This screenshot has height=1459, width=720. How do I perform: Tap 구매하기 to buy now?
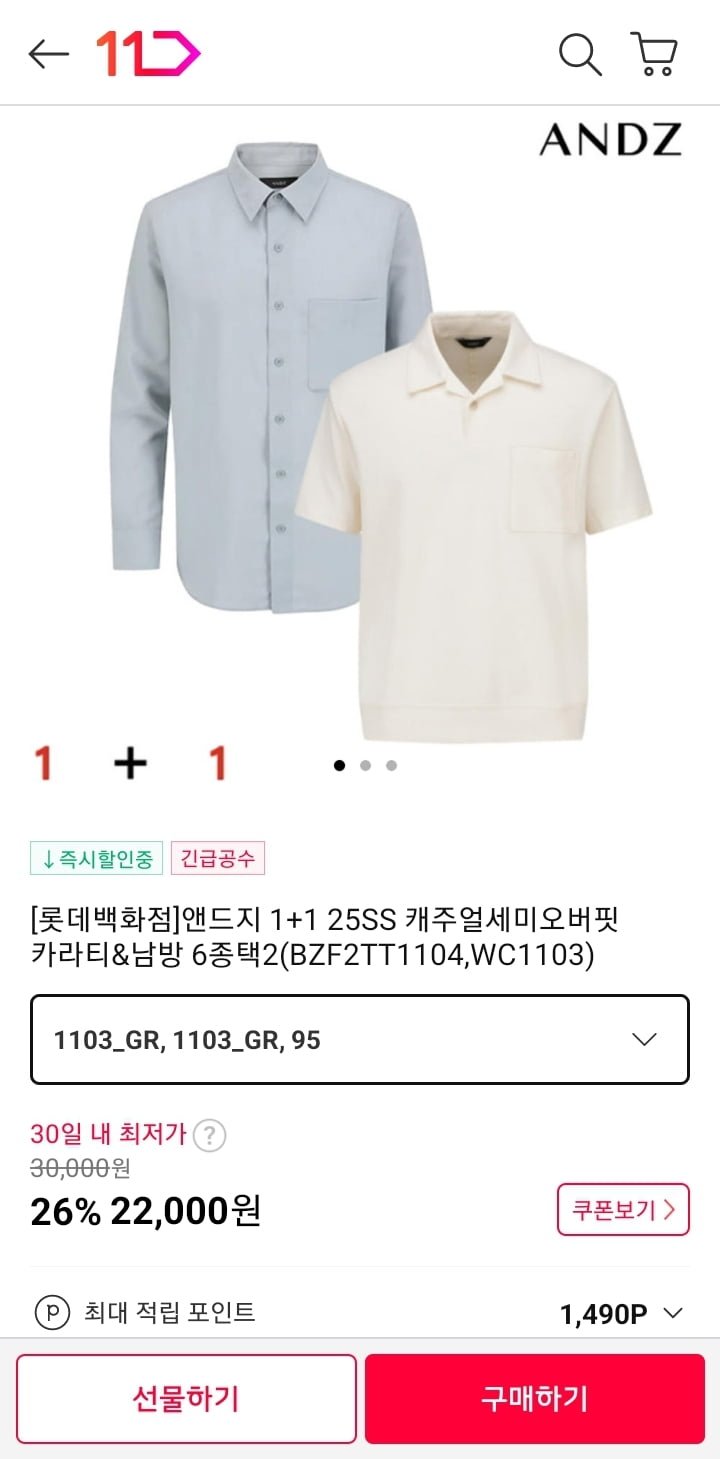point(534,1399)
